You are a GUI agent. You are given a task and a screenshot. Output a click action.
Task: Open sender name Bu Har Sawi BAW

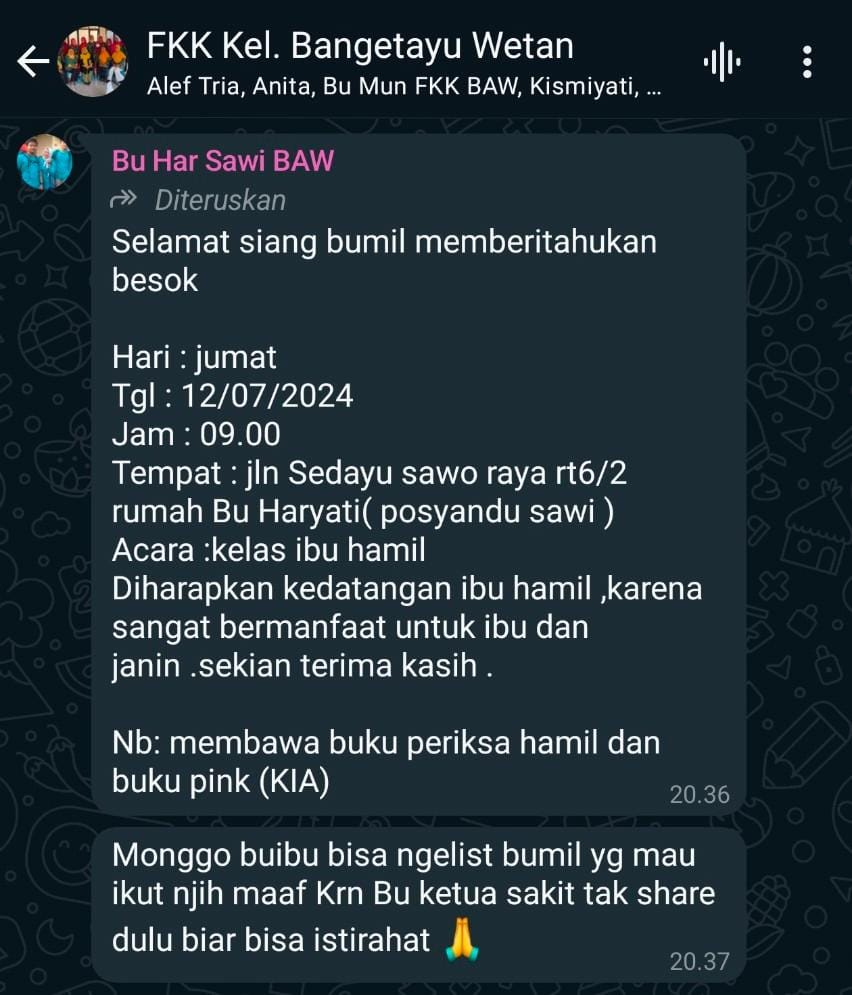click(x=222, y=161)
